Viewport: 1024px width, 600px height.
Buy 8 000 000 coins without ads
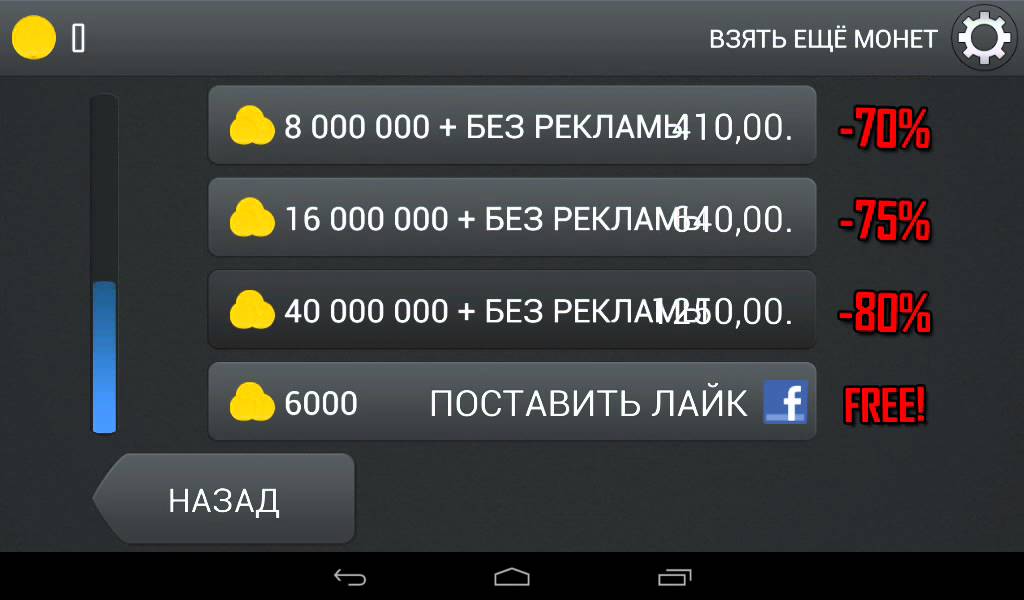(x=512, y=126)
